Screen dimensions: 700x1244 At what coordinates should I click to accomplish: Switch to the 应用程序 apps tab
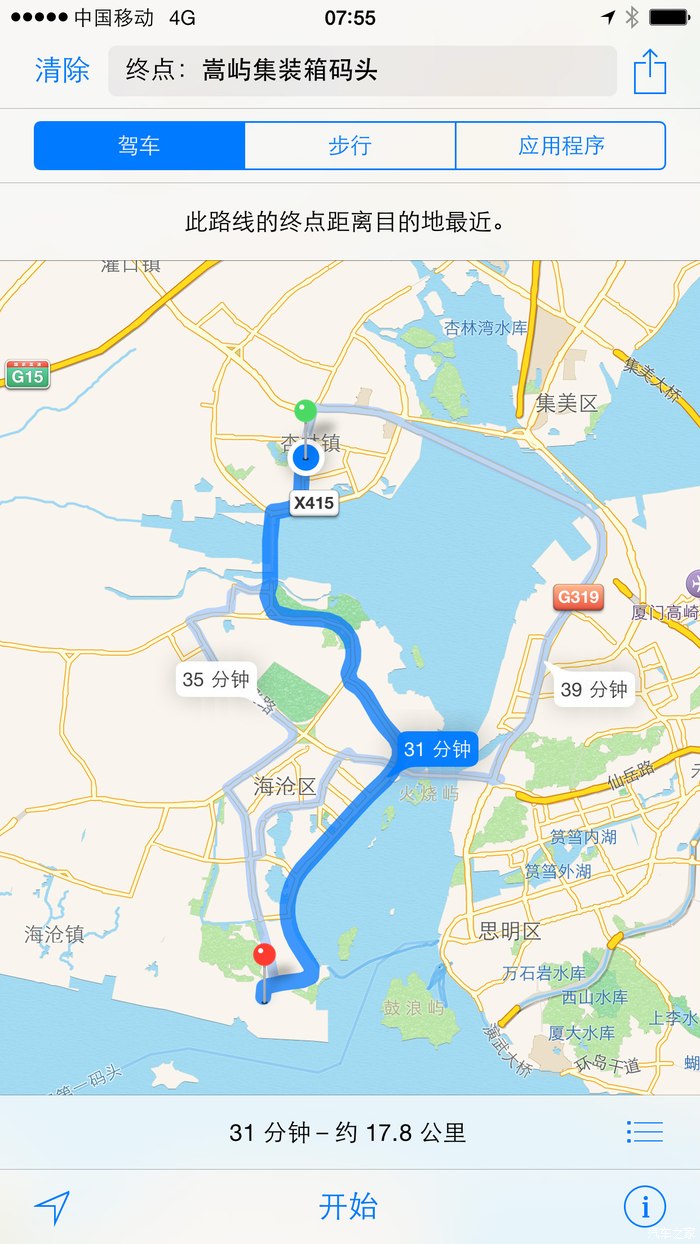[x=561, y=146]
